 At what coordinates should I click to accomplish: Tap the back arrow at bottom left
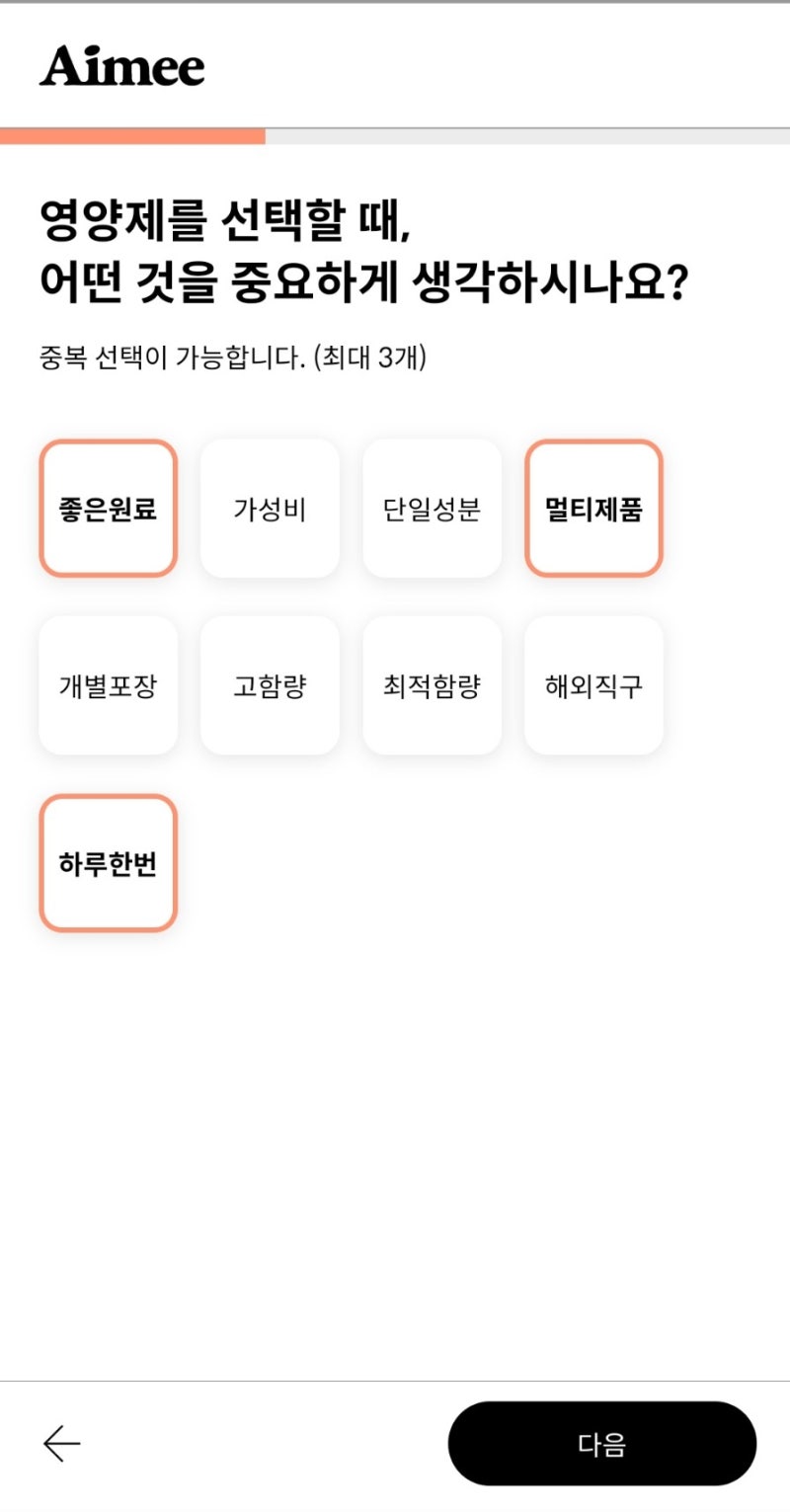(56, 1442)
